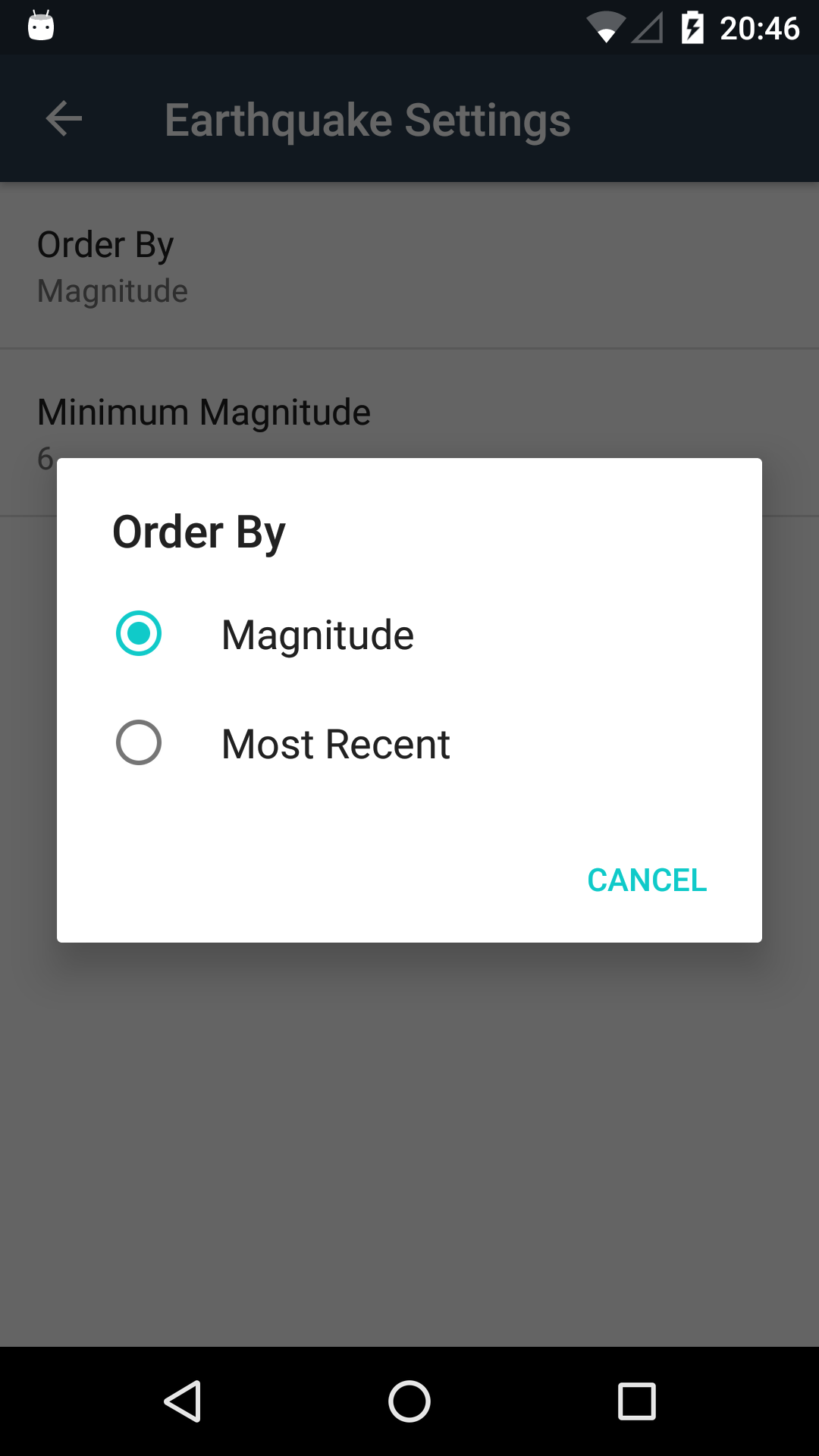Open recent apps overview

tap(636, 1401)
